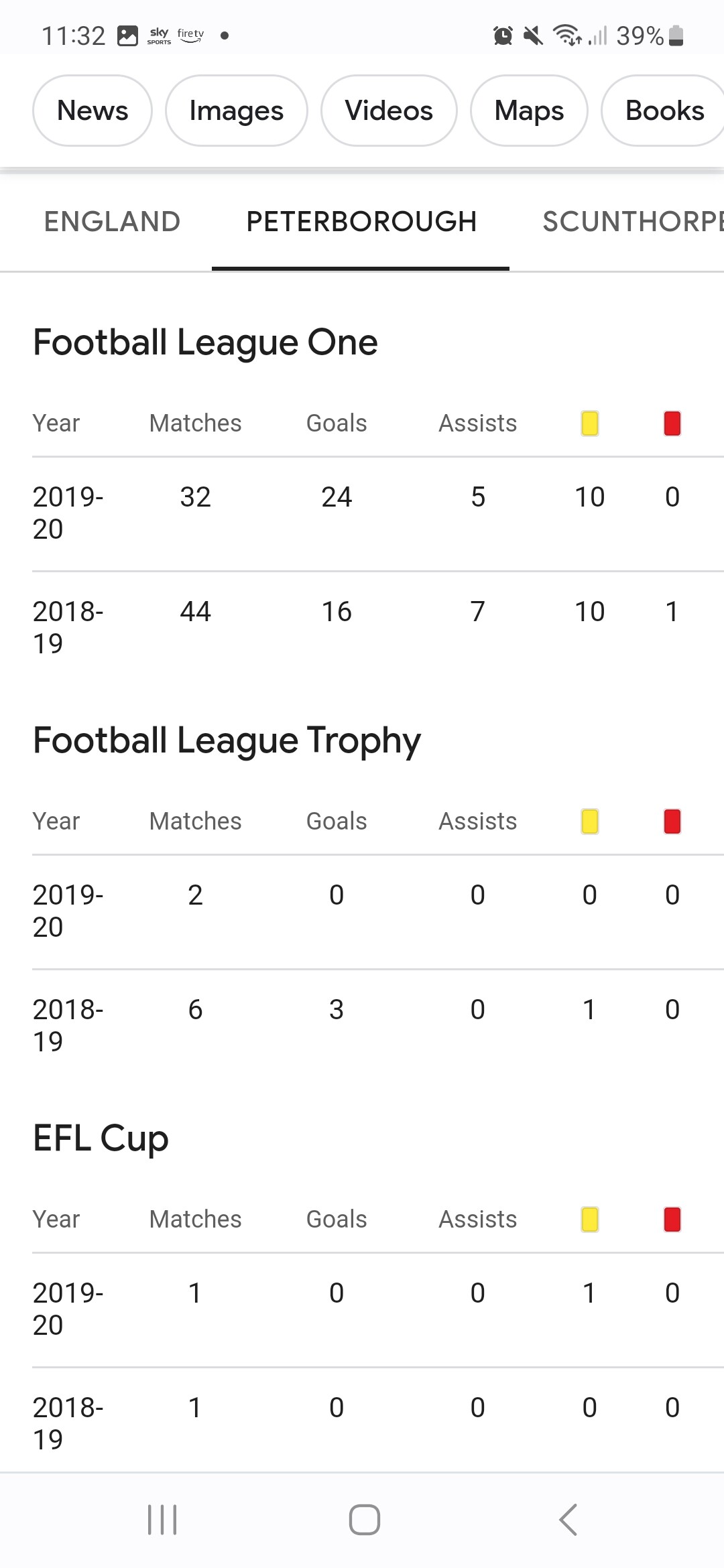Switch to the England stats tab
Viewport: 724px width, 1568px height.
tap(112, 222)
